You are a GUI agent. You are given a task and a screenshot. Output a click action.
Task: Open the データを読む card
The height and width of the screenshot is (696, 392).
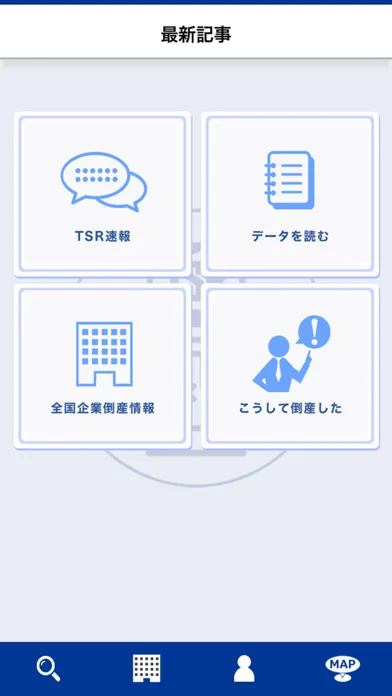[290, 194]
